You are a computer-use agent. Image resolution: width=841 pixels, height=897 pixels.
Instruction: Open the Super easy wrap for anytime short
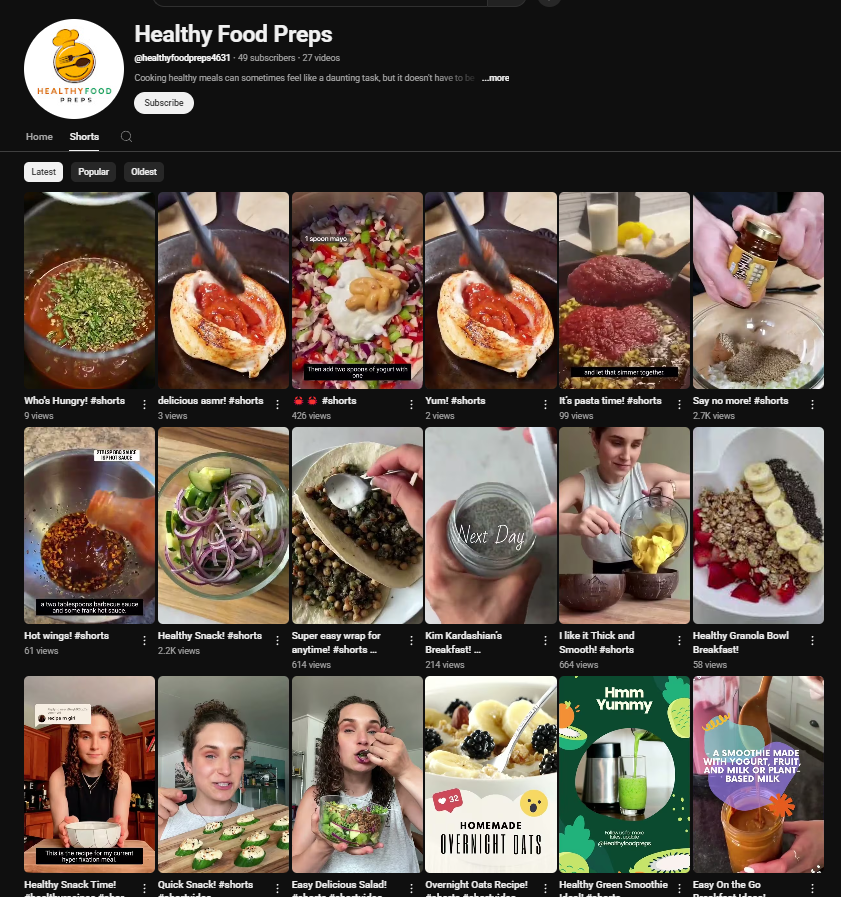pos(357,525)
